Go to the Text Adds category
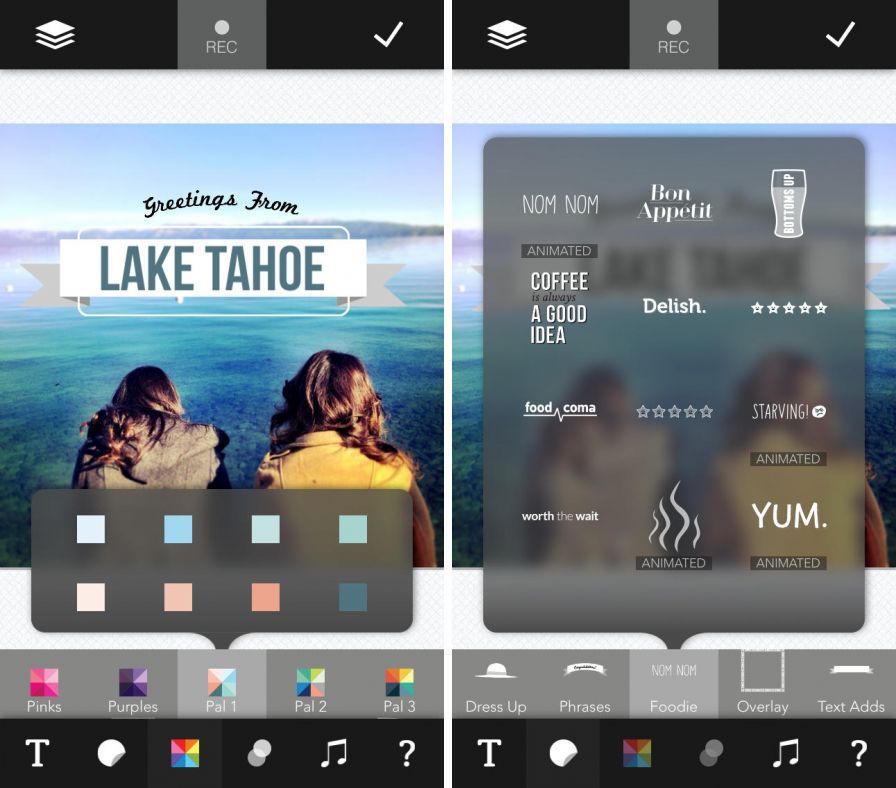 coord(851,687)
